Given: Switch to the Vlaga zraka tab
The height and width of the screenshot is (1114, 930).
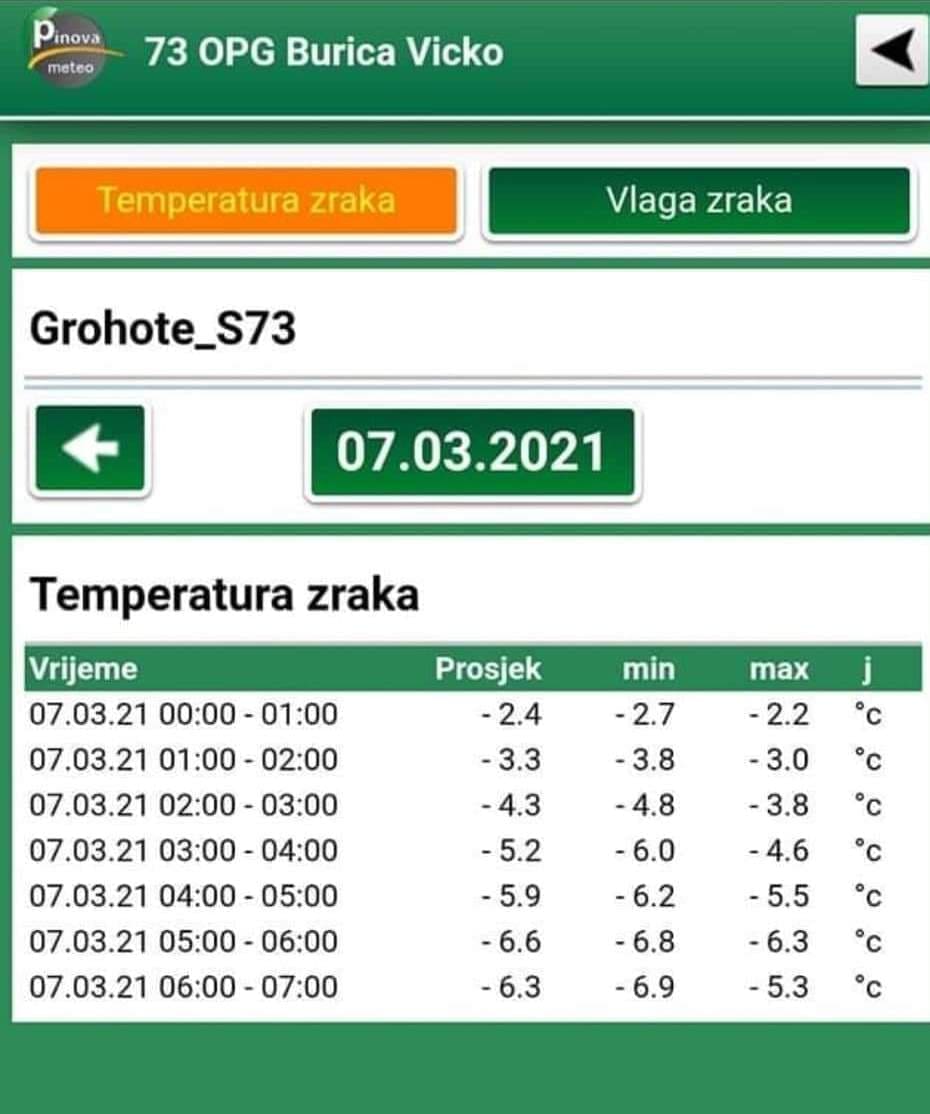Looking at the screenshot, I should point(699,200).
